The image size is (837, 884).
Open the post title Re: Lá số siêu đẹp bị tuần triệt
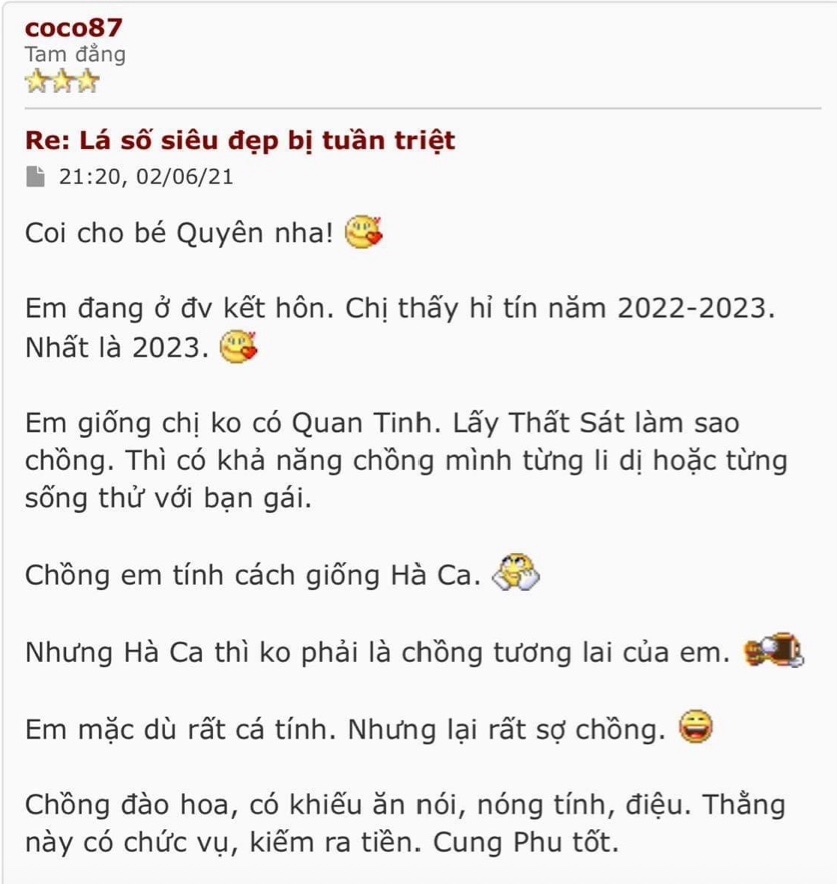pos(240,140)
